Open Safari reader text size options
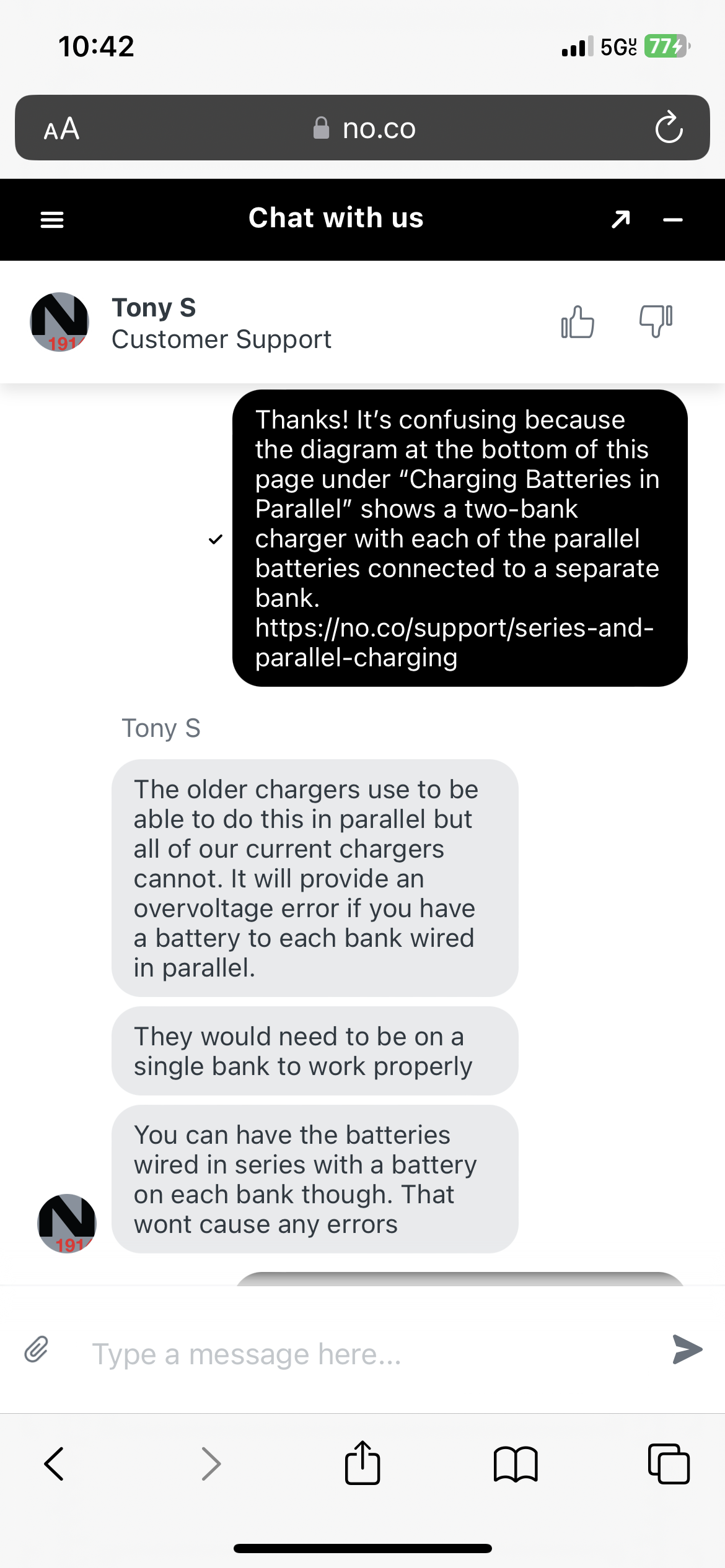Image resolution: width=725 pixels, height=1568 pixels. [61, 129]
